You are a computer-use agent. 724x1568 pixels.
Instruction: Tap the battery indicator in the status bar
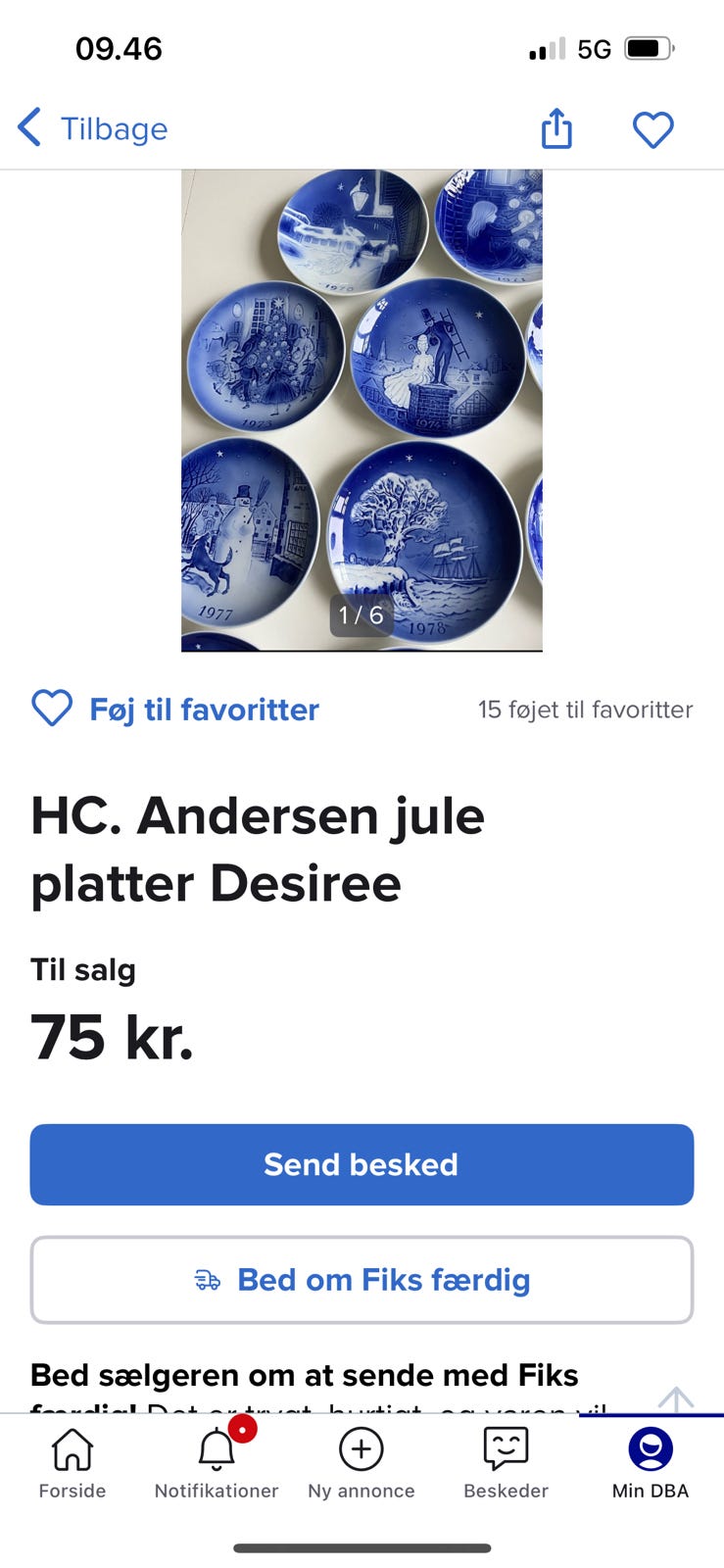pyautogui.click(x=649, y=46)
